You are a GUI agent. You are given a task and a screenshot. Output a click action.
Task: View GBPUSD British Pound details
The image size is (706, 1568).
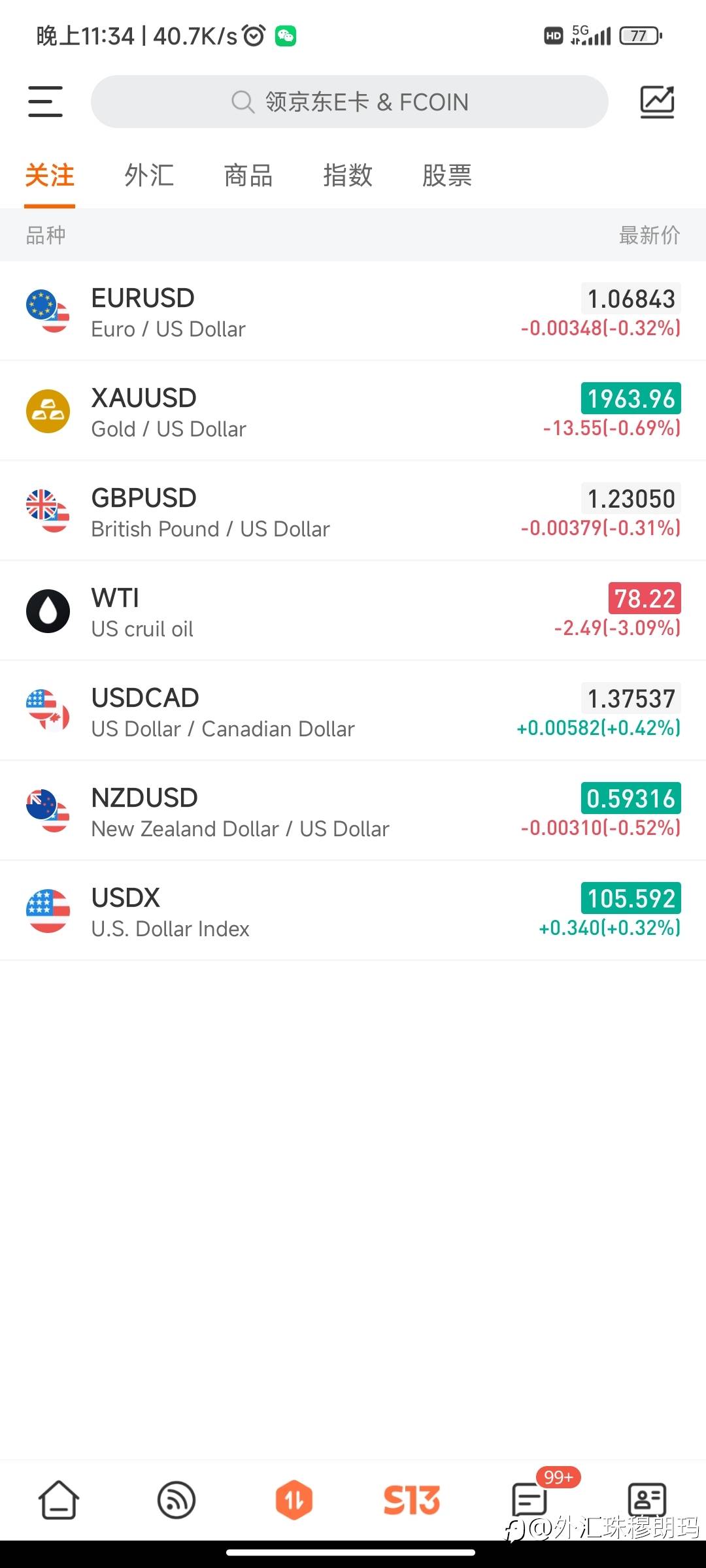pyautogui.click(x=353, y=512)
